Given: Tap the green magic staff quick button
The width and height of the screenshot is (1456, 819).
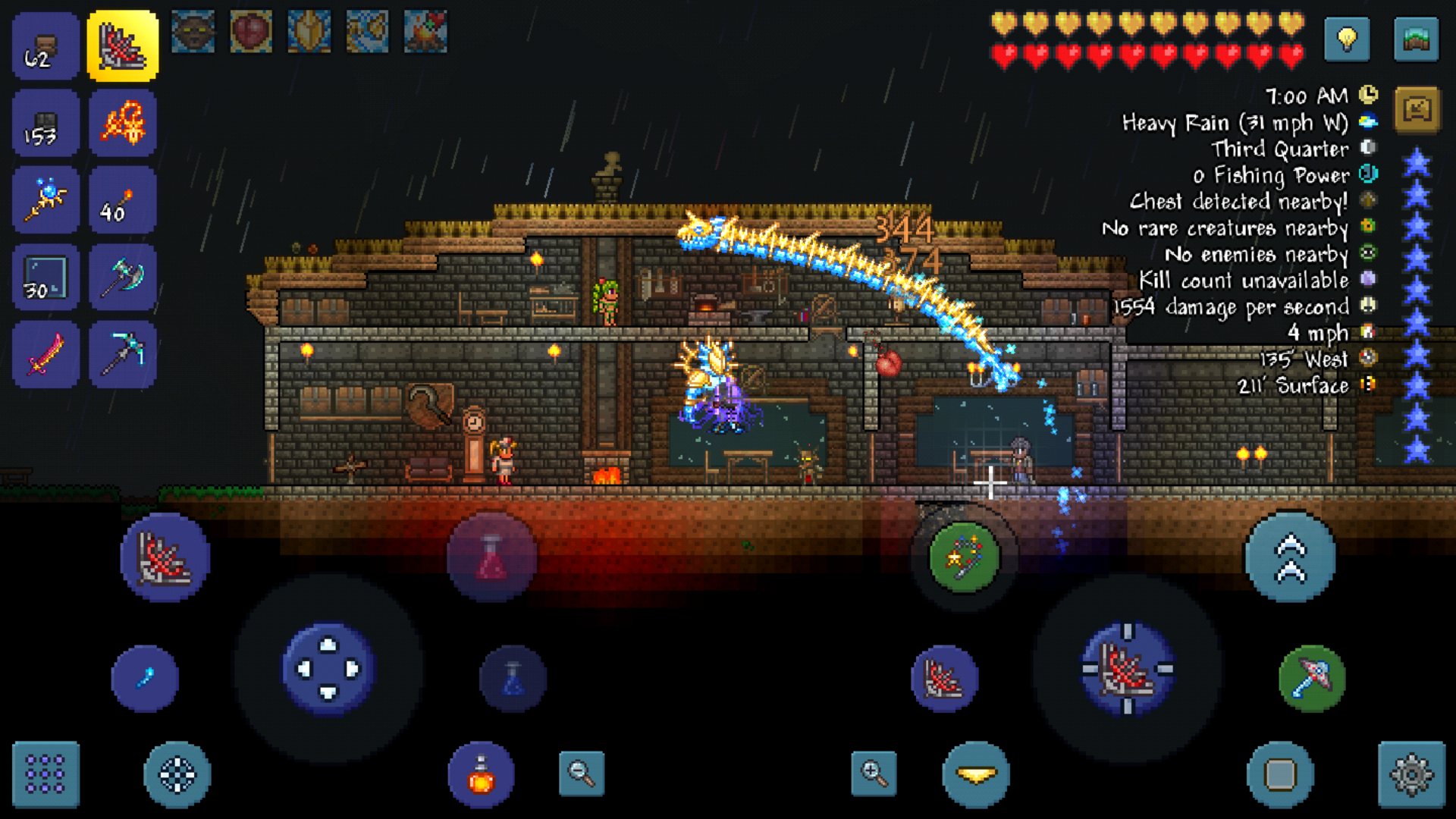Looking at the screenshot, I should click(x=964, y=558).
